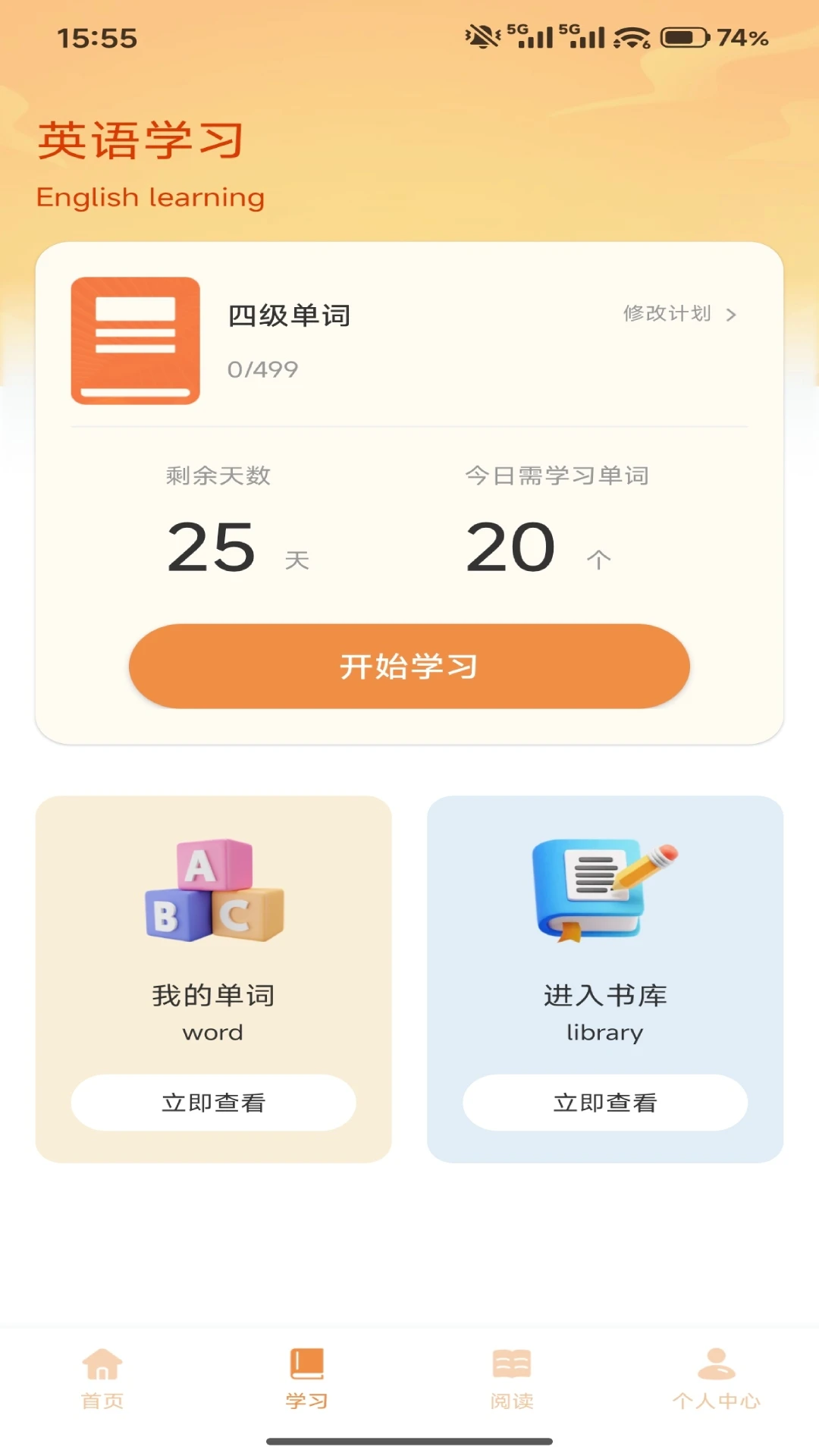Select the 学习 tab
819x1456 pixels.
pos(307,1379)
